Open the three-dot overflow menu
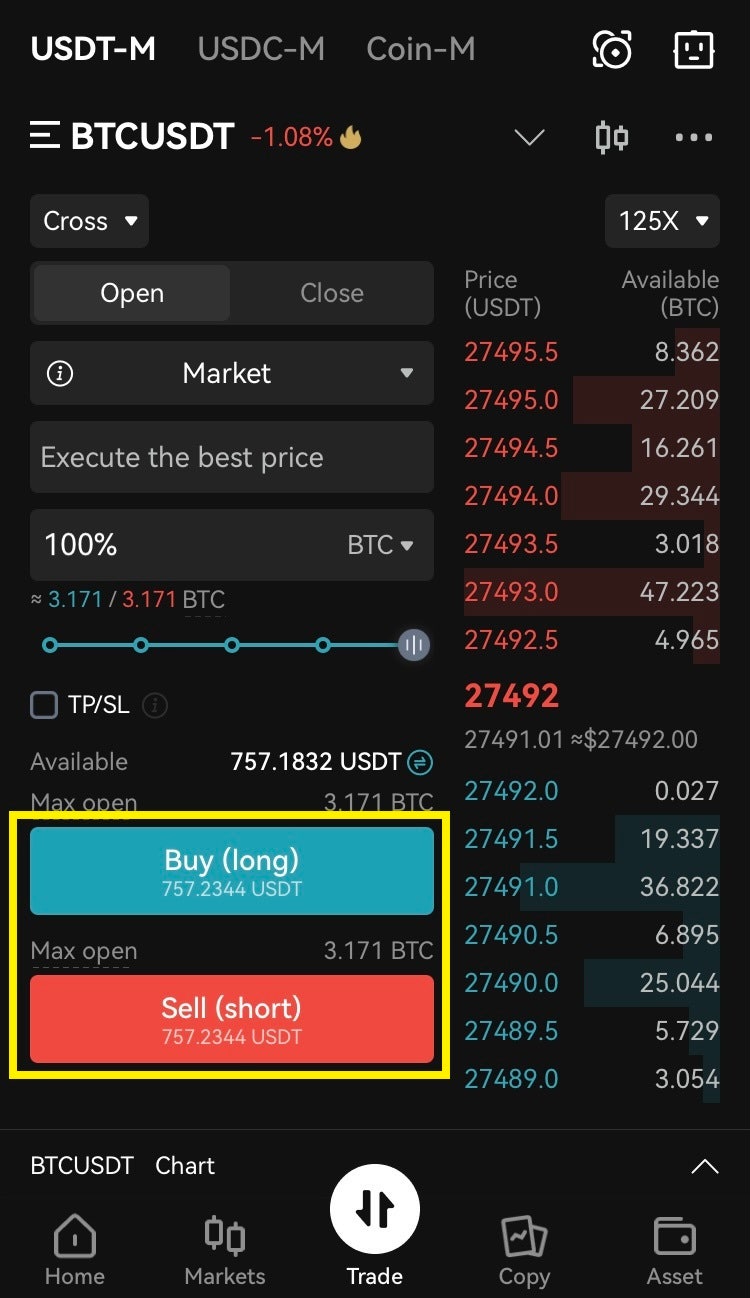750x1298 pixels. pos(693,137)
